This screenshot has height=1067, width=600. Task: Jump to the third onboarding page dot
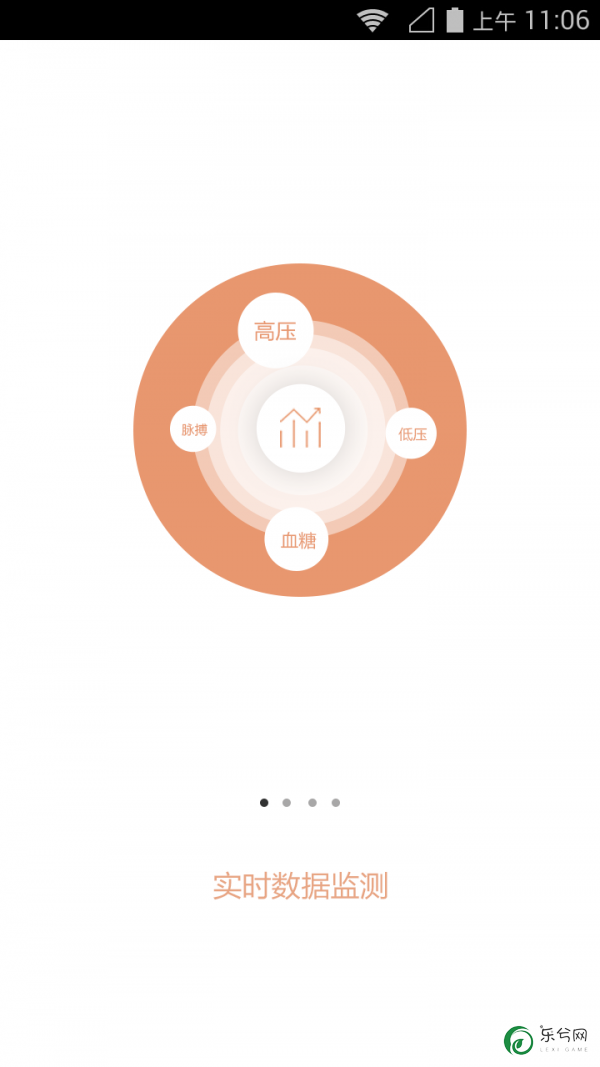pyautogui.click(x=312, y=802)
